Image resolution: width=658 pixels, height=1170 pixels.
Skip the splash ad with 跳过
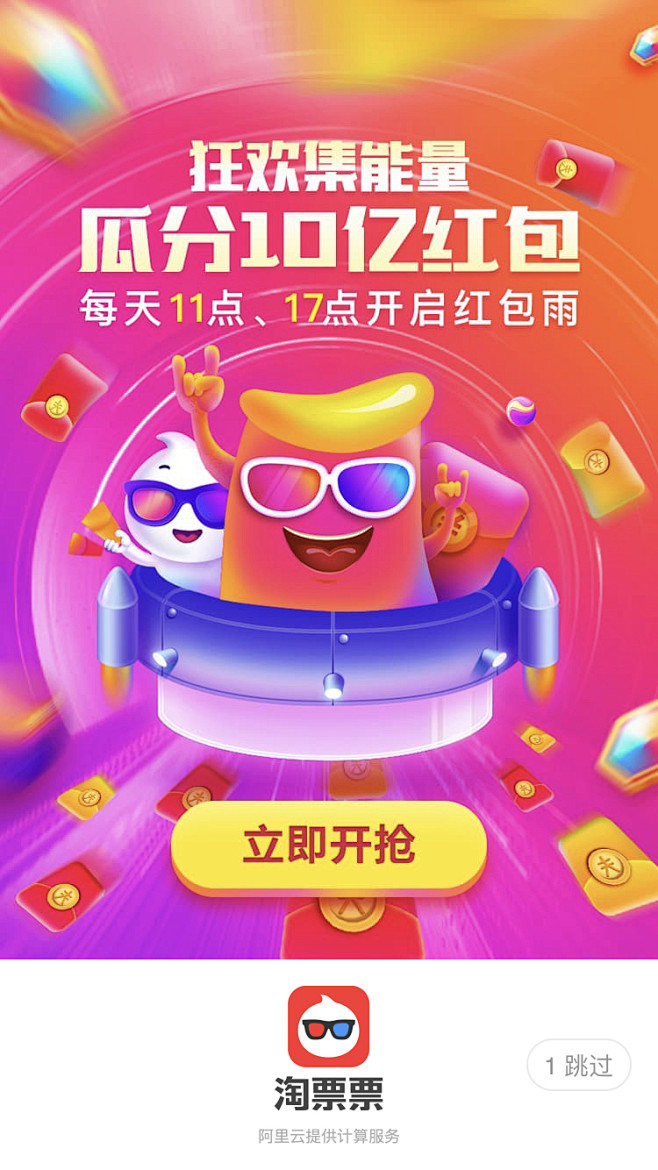click(578, 1065)
